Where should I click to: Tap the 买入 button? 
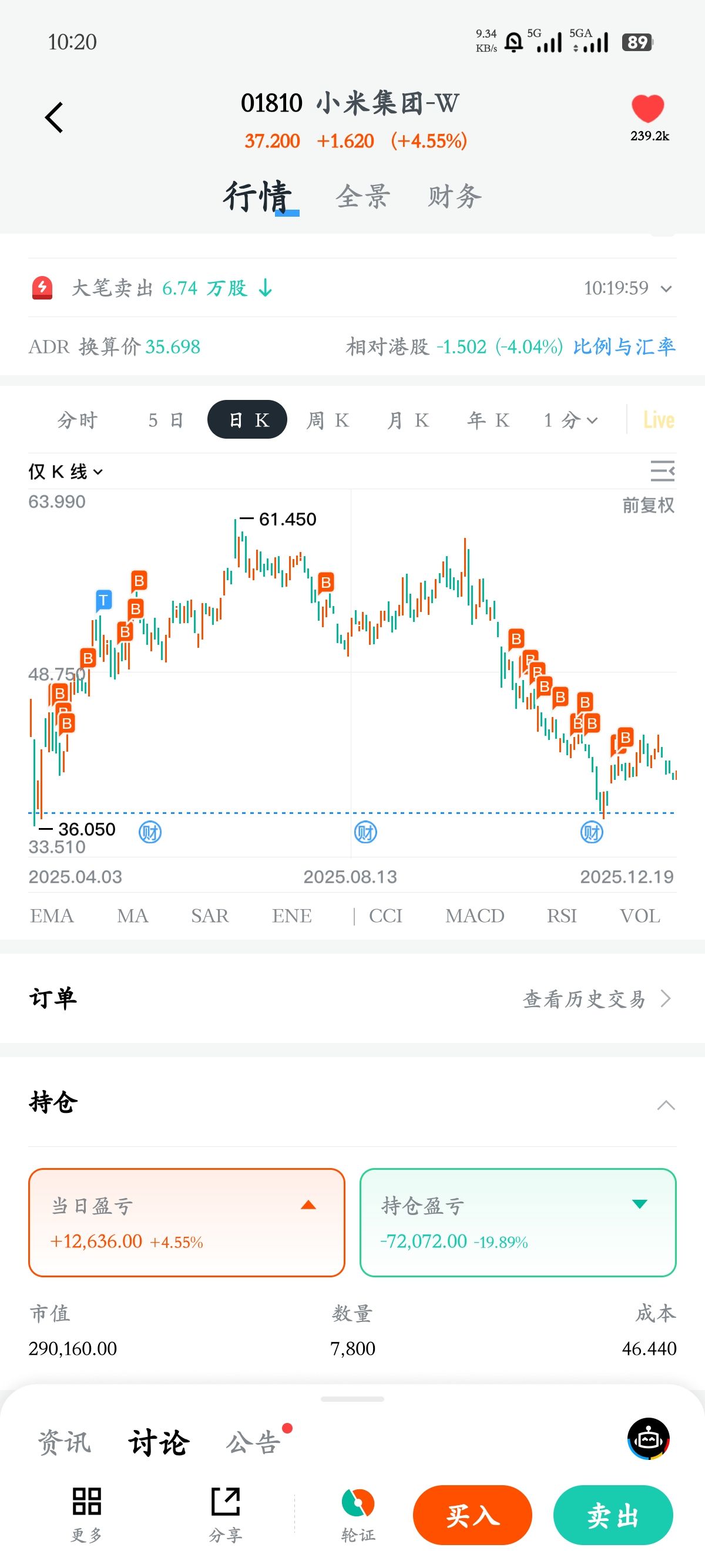[x=472, y=1515]
